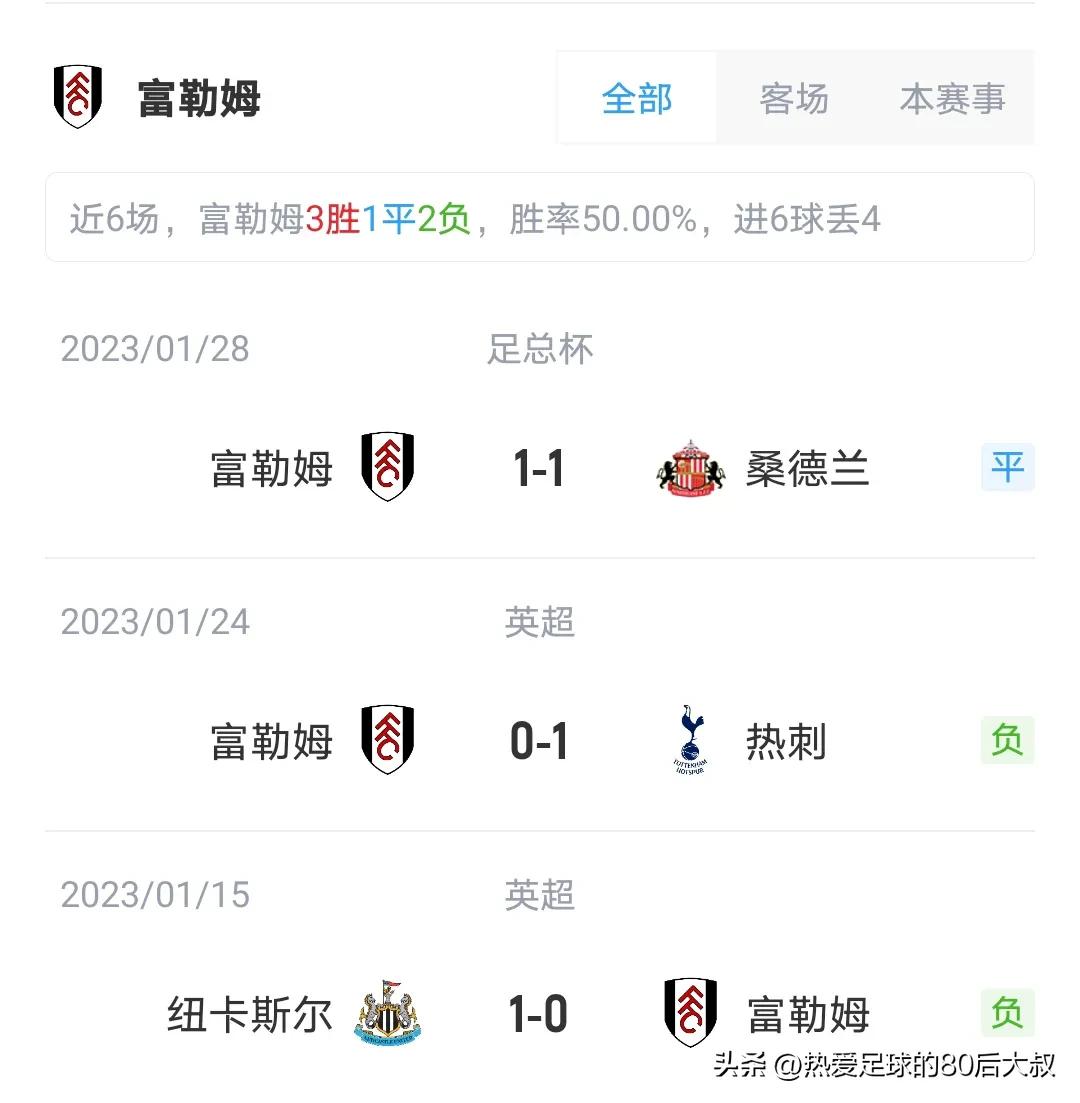Tap the 负 indicator in the Newcastle row

click(1007, 1014)
